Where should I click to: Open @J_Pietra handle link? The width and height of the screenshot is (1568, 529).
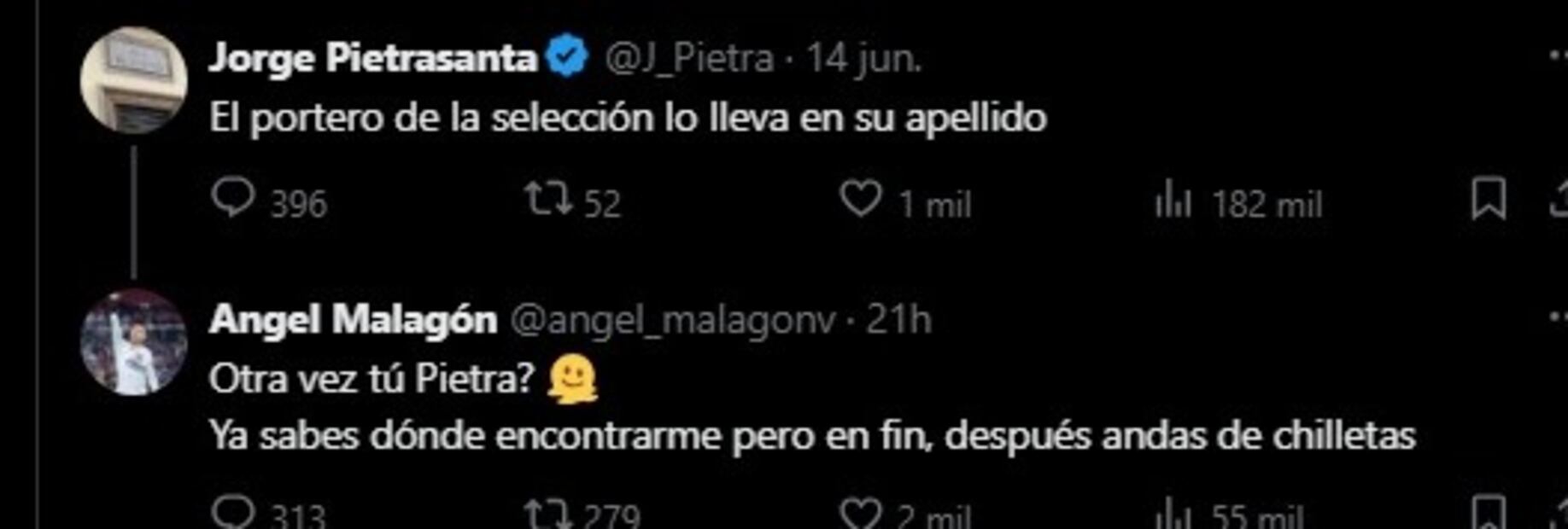[x=688, y=58]
